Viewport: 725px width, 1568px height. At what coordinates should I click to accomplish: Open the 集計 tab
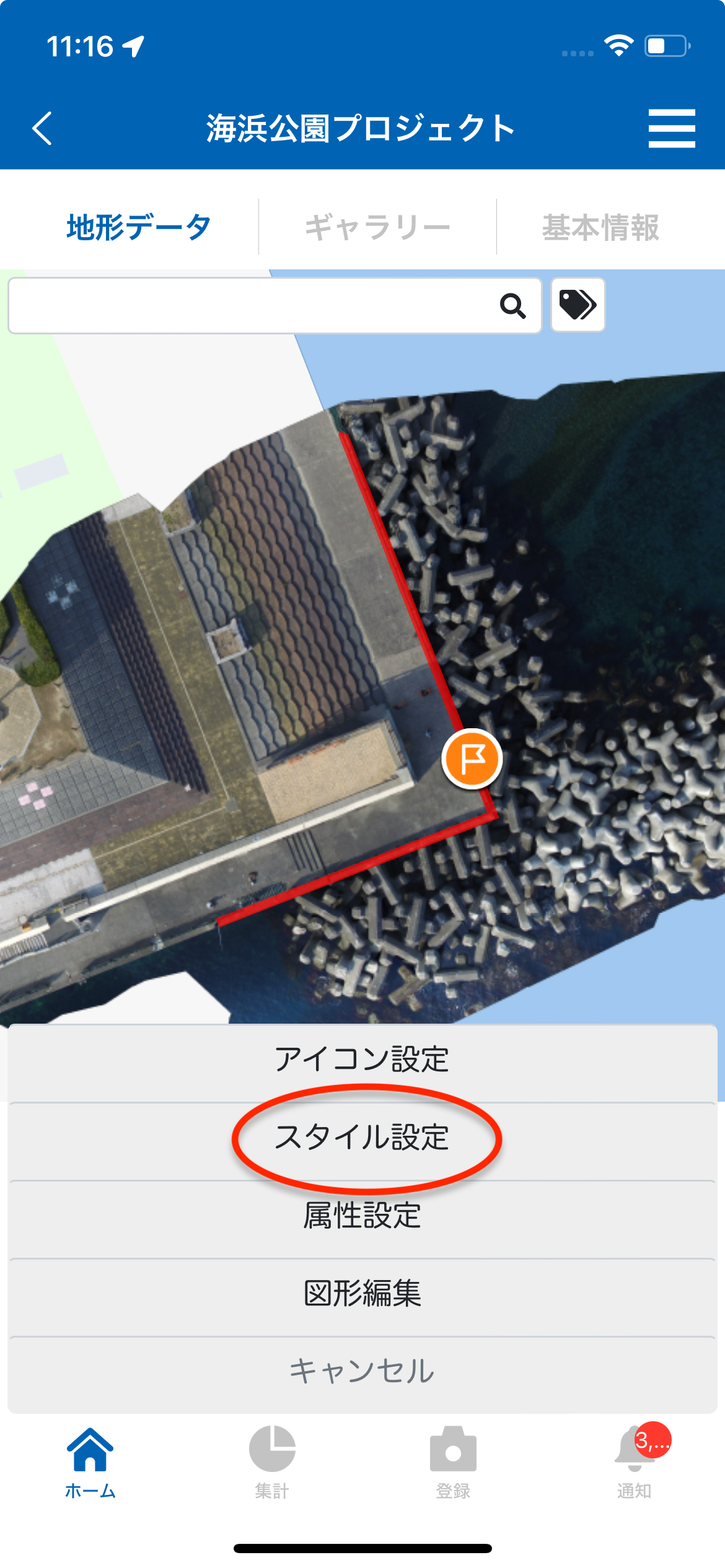click(x=272, y=1461)
